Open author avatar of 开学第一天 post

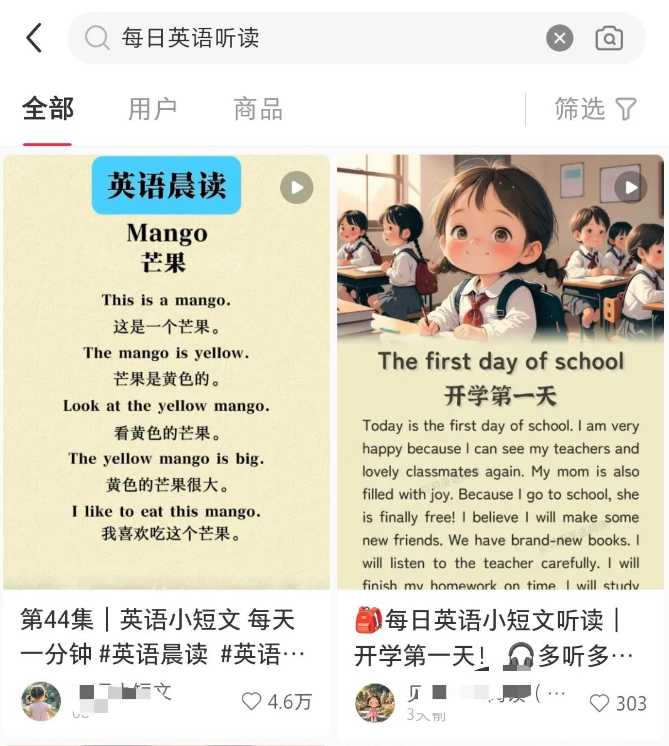[375, 703]
